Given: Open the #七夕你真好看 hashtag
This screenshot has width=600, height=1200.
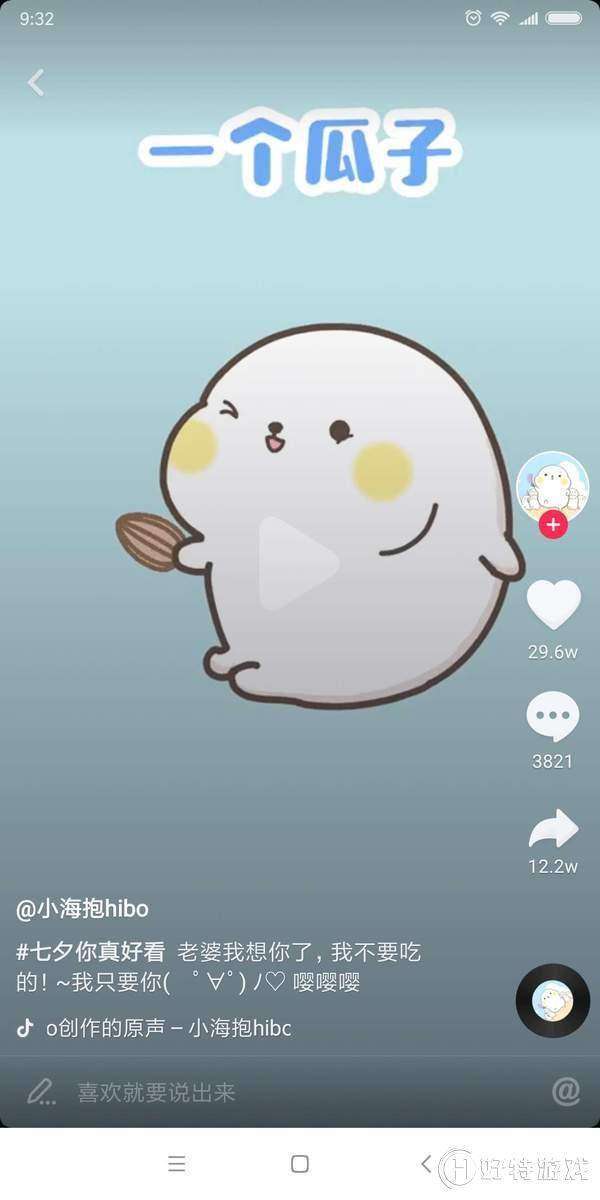Looking at the screenshot, I should [x=90, y=951].
